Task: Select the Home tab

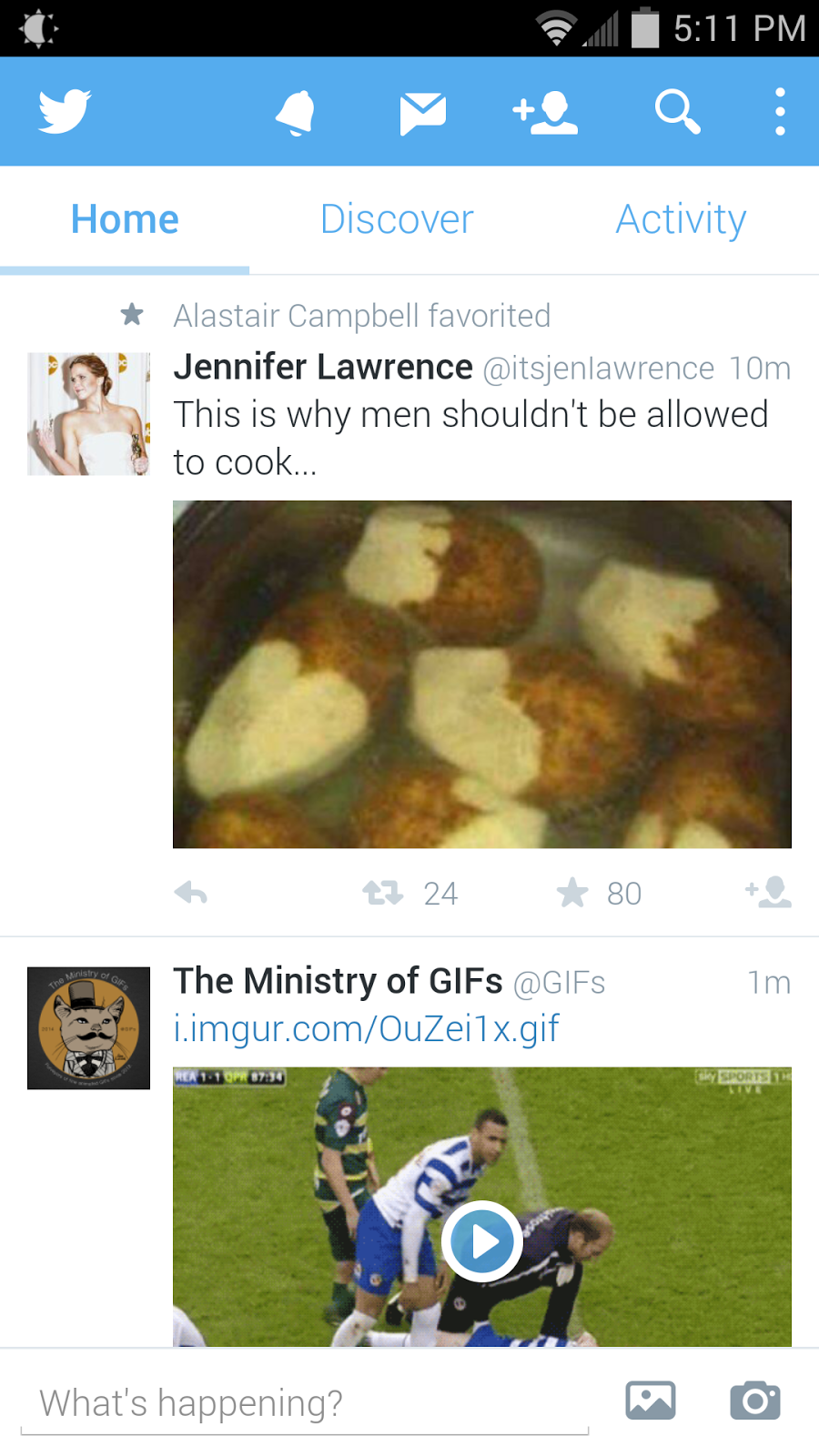Action: coord(125,219)
